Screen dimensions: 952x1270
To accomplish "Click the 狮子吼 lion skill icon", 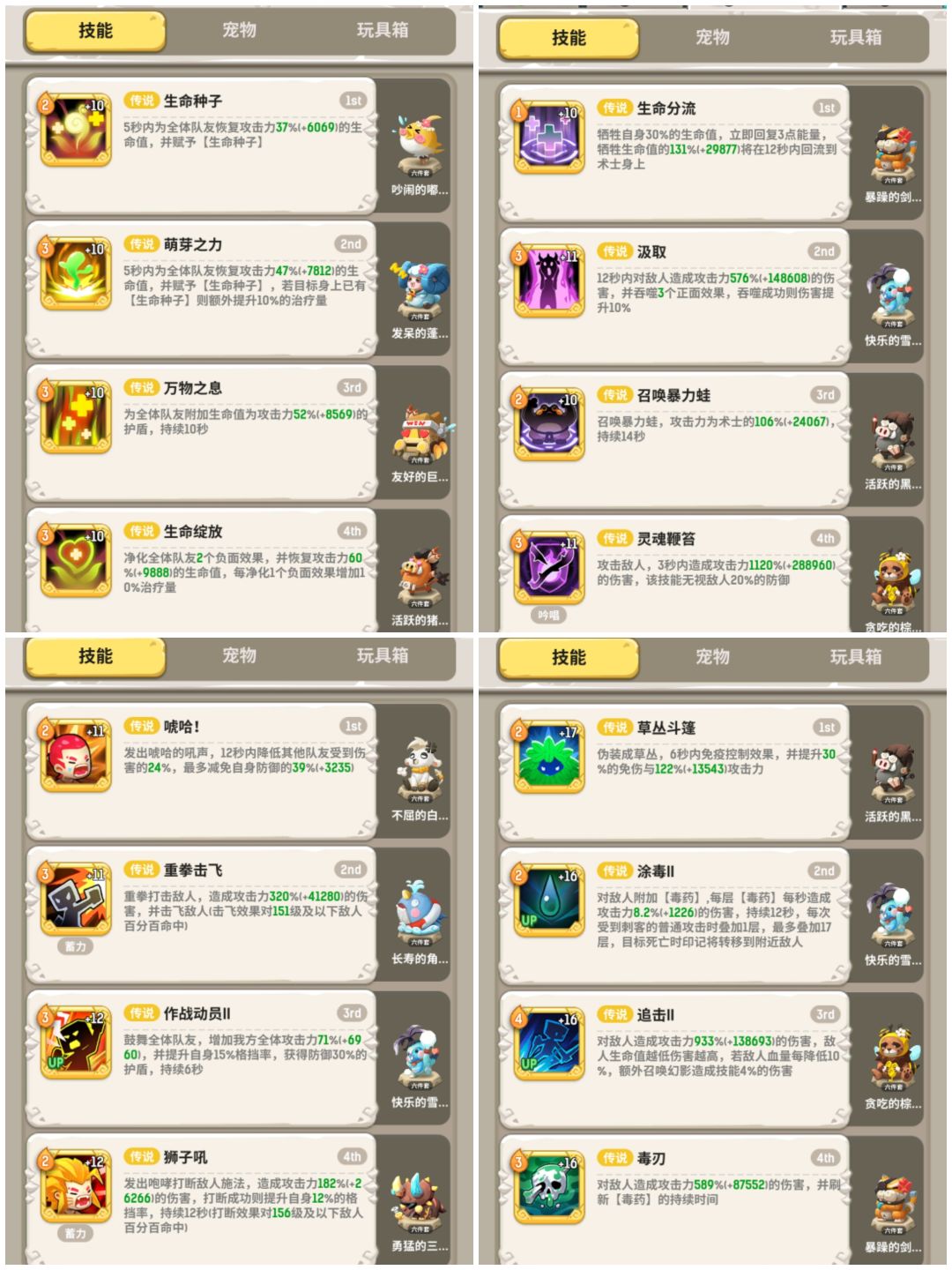I will pyautogui.click(x=75, y=1186).
